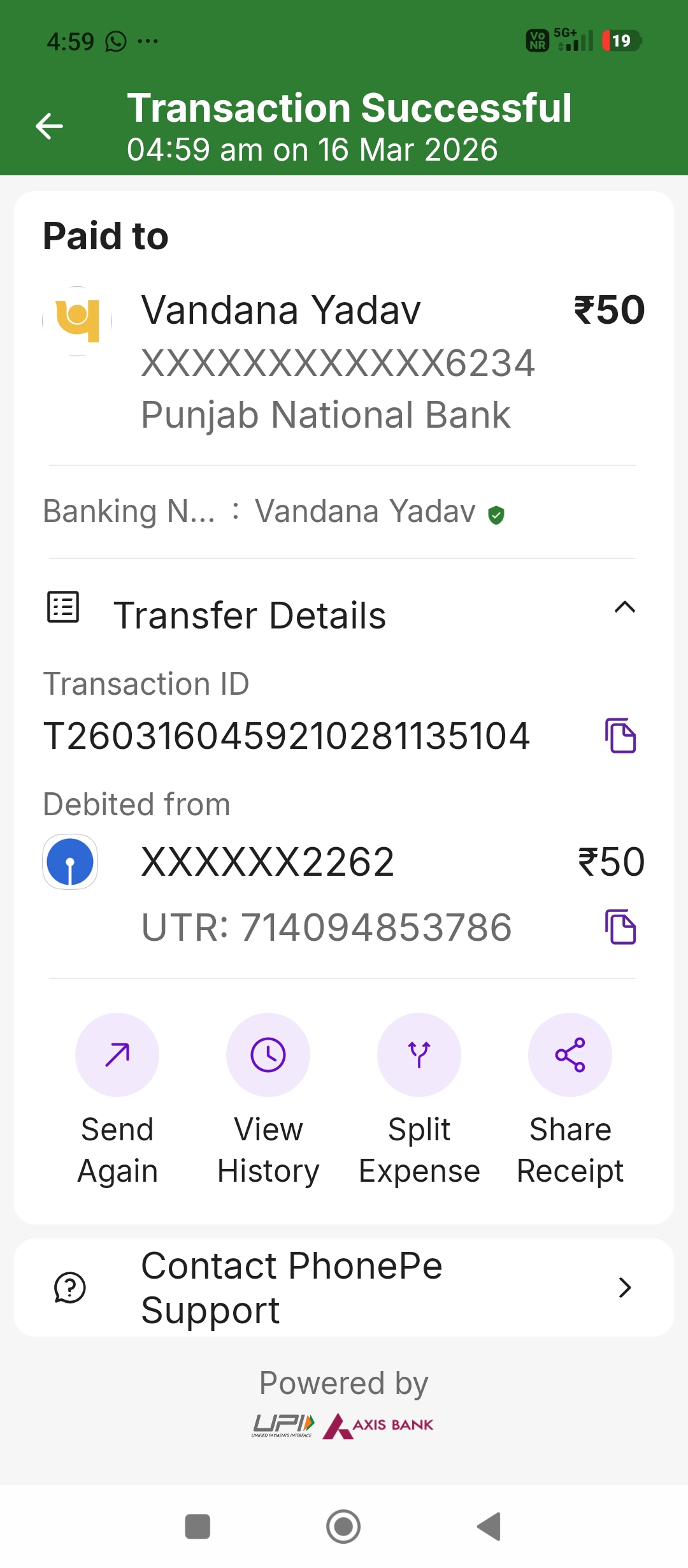Copy the Transaction ID
688x1568 pixels.
click(620, 736)
